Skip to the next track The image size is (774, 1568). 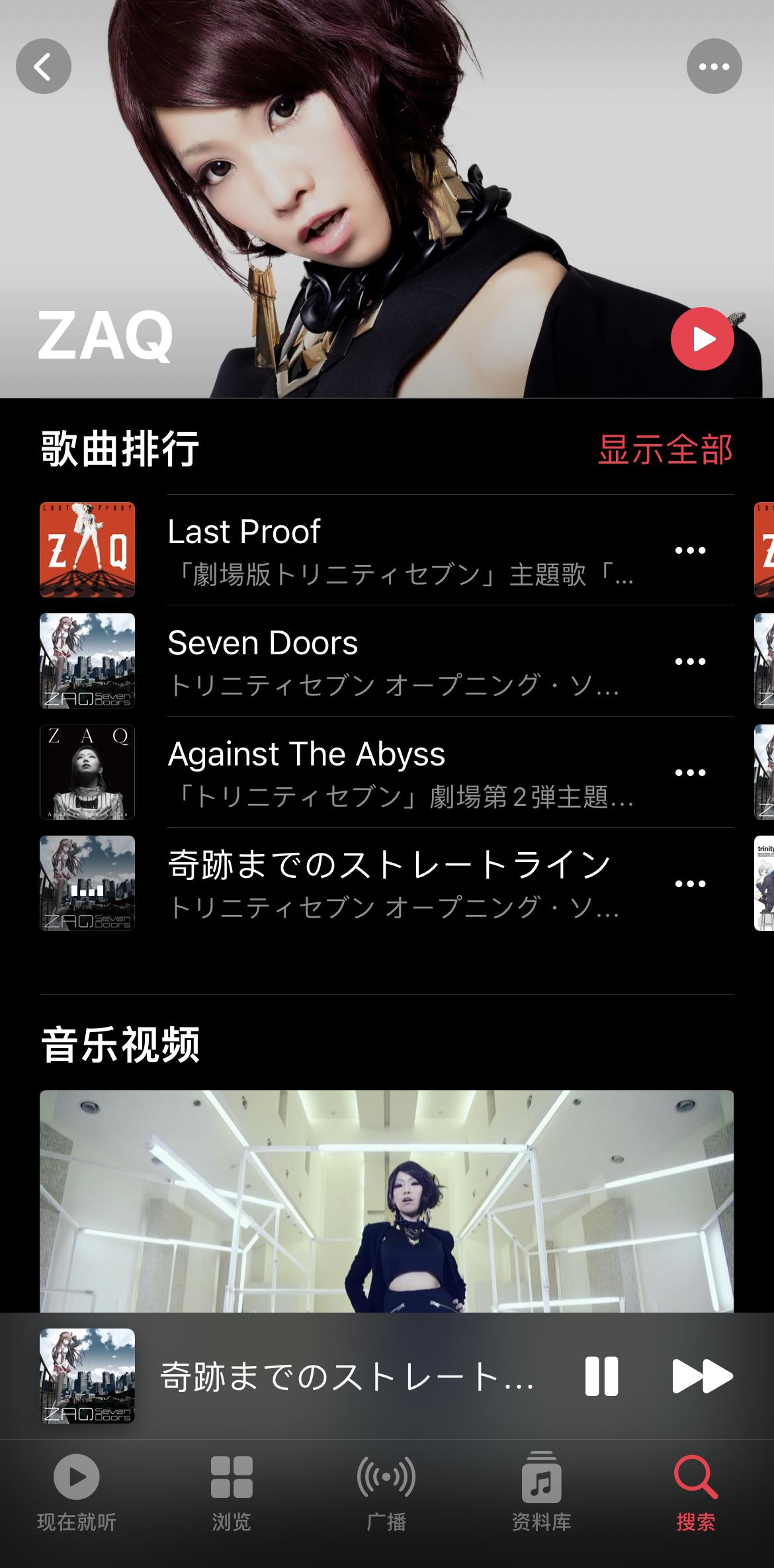coord(702,1376)
